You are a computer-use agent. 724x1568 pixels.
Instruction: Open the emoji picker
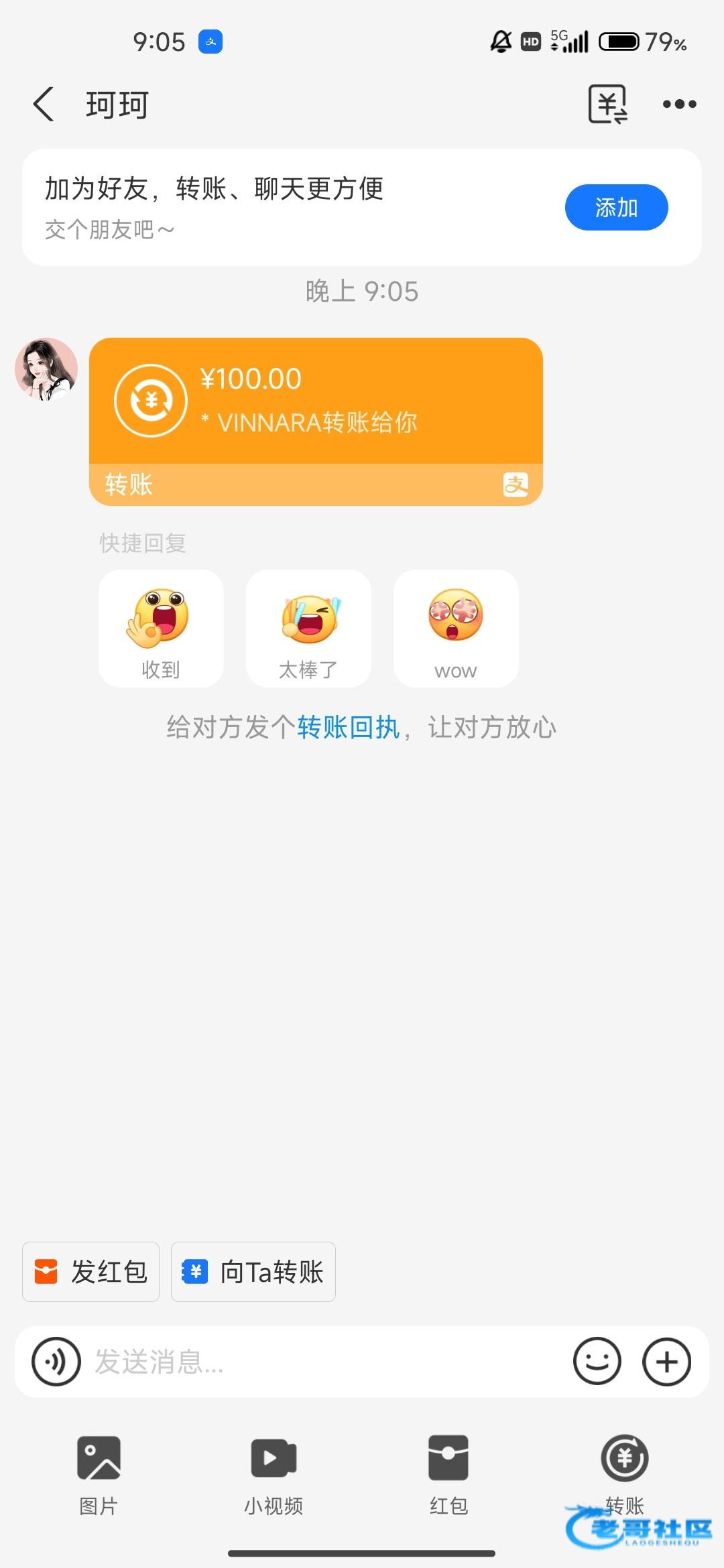click(x=597, y=1362)
